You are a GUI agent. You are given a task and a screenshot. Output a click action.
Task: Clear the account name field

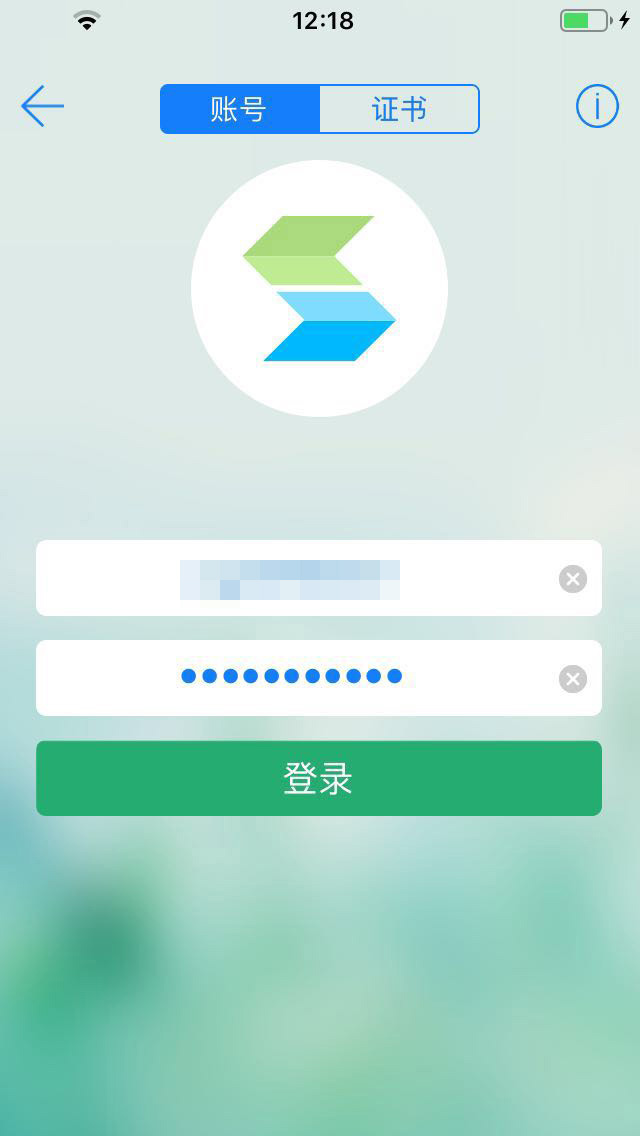pos(572,579)
